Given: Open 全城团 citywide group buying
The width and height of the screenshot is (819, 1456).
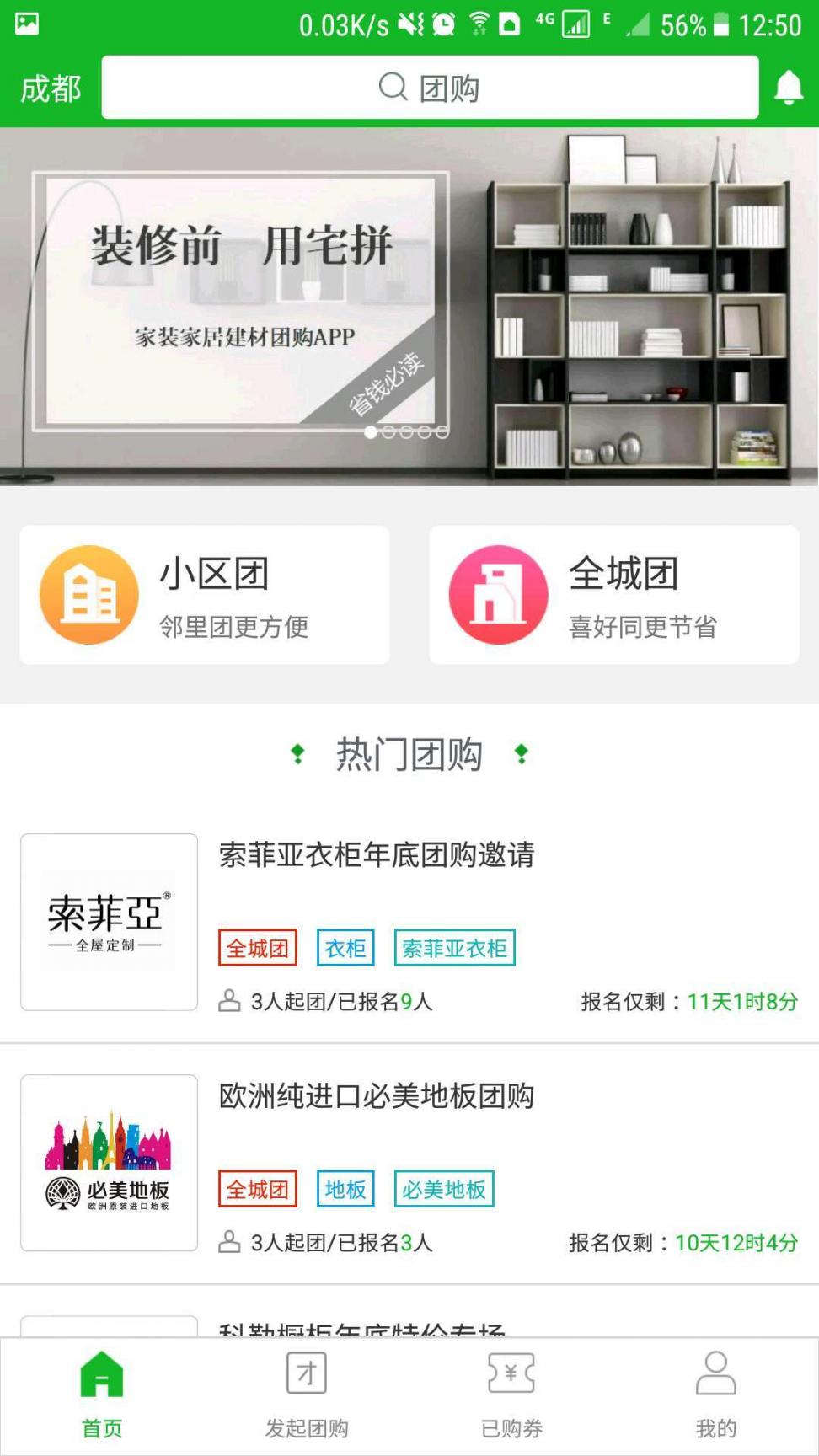Looking at the screenshot, I should point(613,595).
